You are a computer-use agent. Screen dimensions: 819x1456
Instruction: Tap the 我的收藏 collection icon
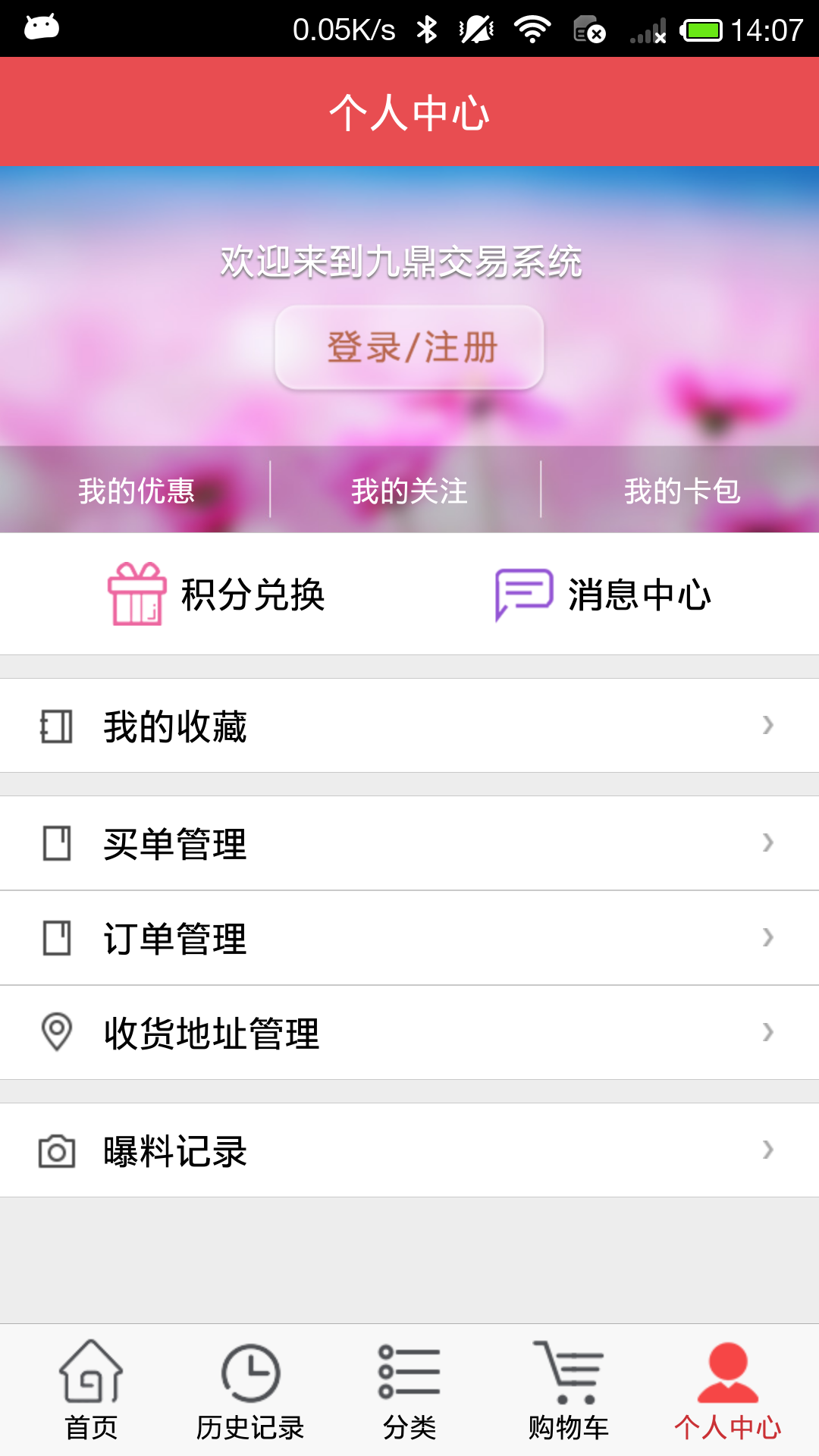coord(55,726)
